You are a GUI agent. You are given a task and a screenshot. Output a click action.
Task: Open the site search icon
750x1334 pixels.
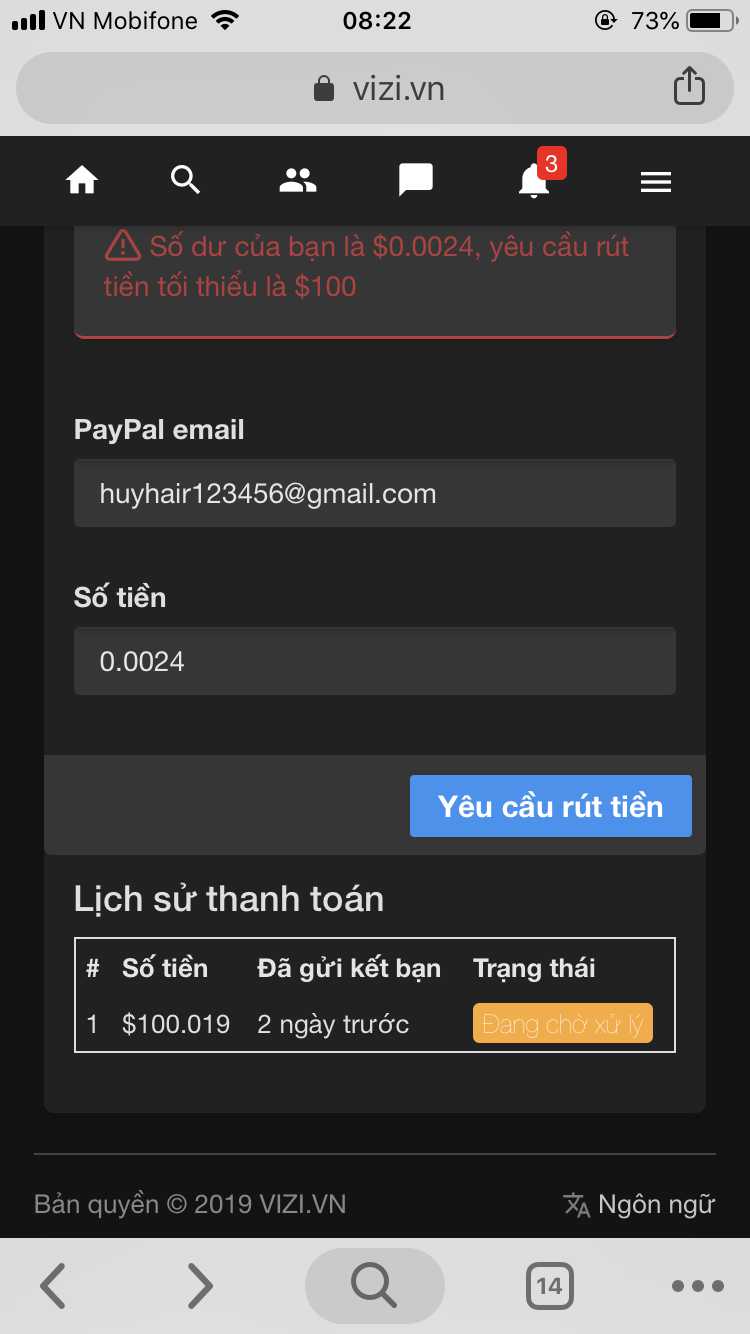tap(186, 181)
